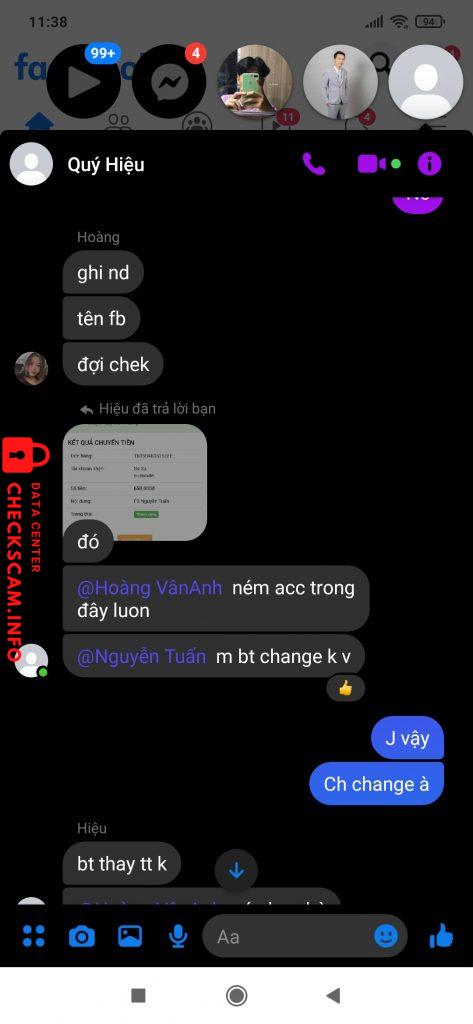
Task: Open the camera to take a photo
Action: (82, 937)
